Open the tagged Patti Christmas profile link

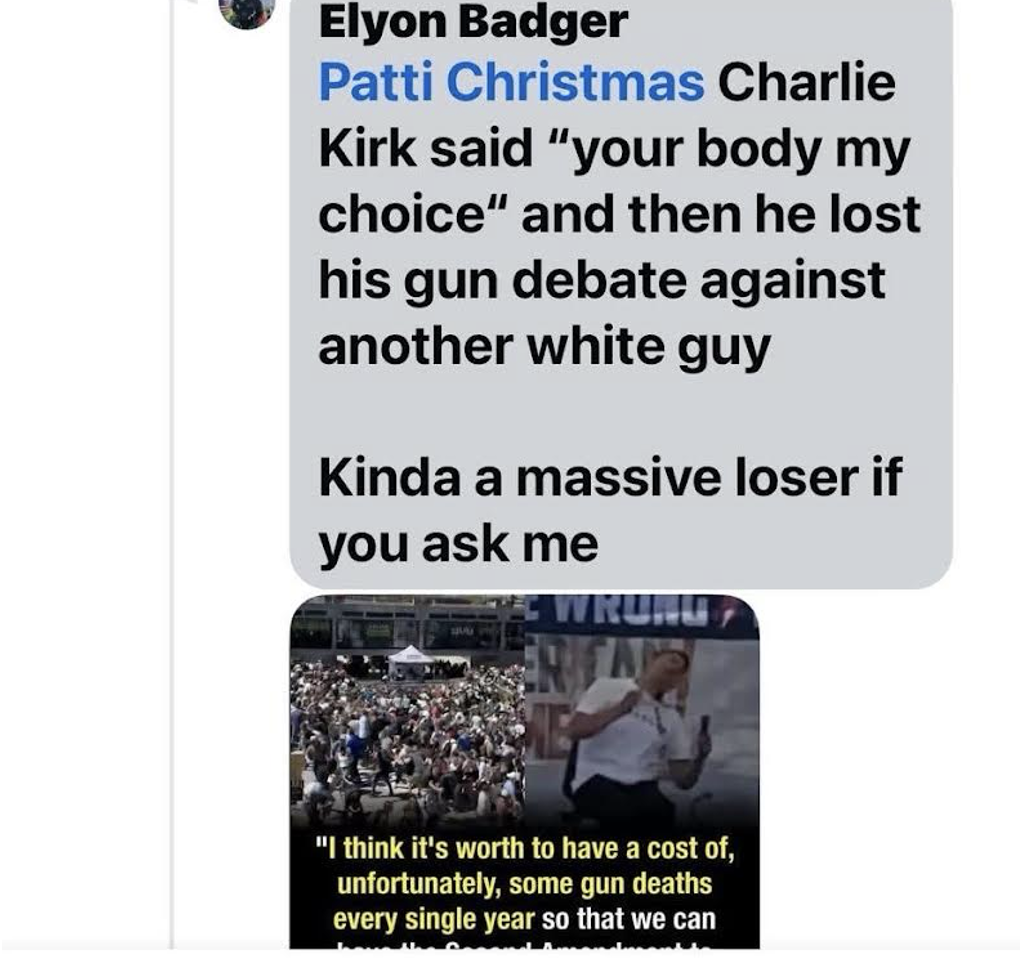pos(511,83)
